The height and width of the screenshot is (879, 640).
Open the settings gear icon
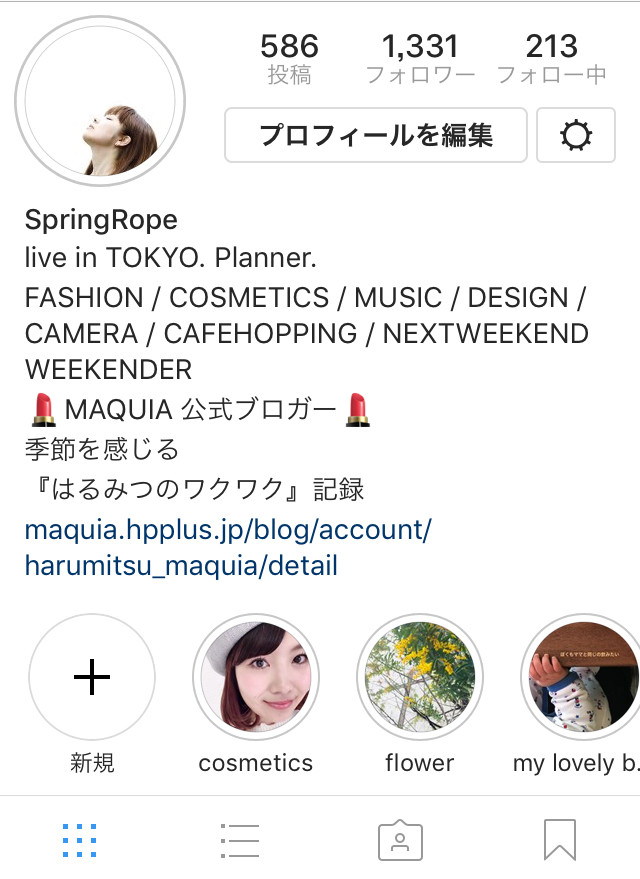pos(576,135)
